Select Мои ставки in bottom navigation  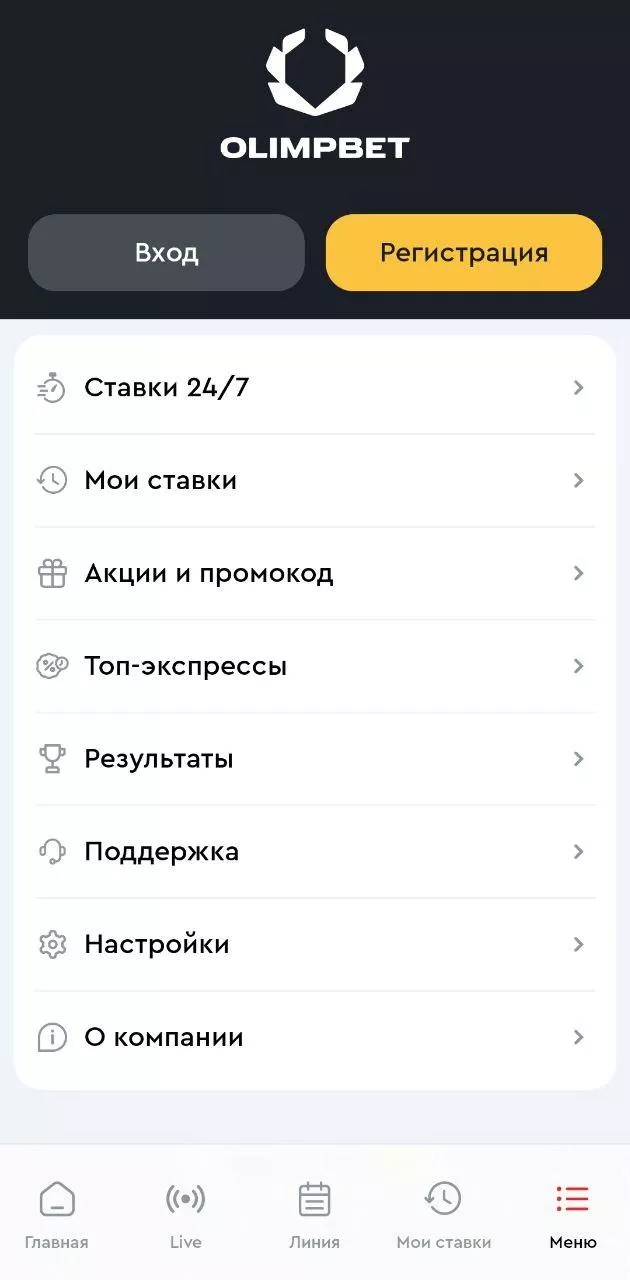[x=444, y=1215]
